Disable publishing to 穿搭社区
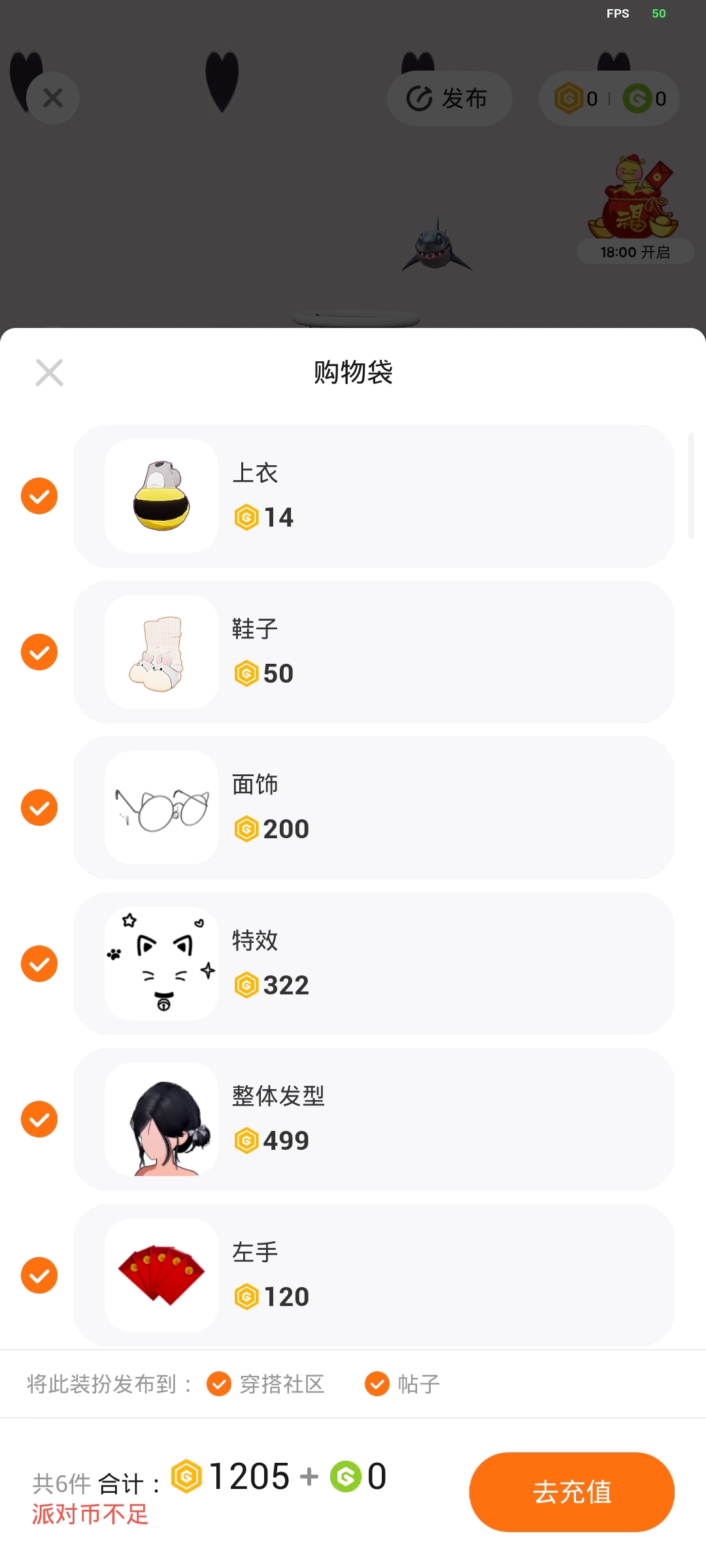Viewport: 706px width, 1568px height. tap(219, 1384)
